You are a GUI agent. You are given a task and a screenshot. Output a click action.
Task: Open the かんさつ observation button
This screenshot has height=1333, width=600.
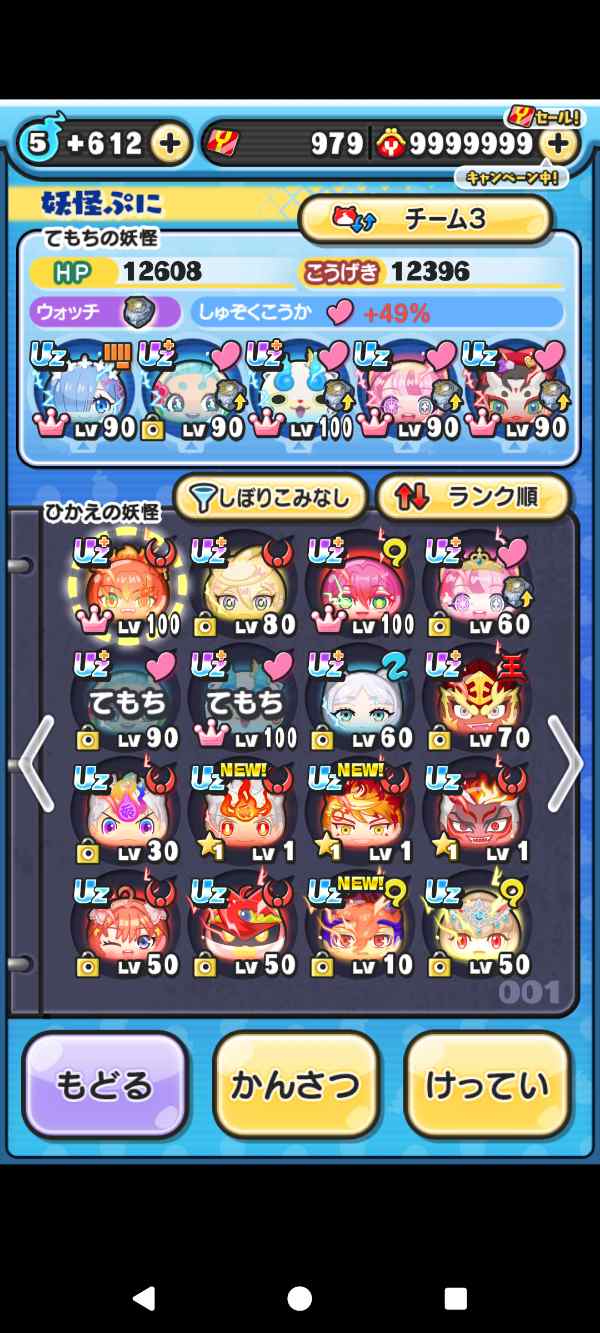[296, 1085]
